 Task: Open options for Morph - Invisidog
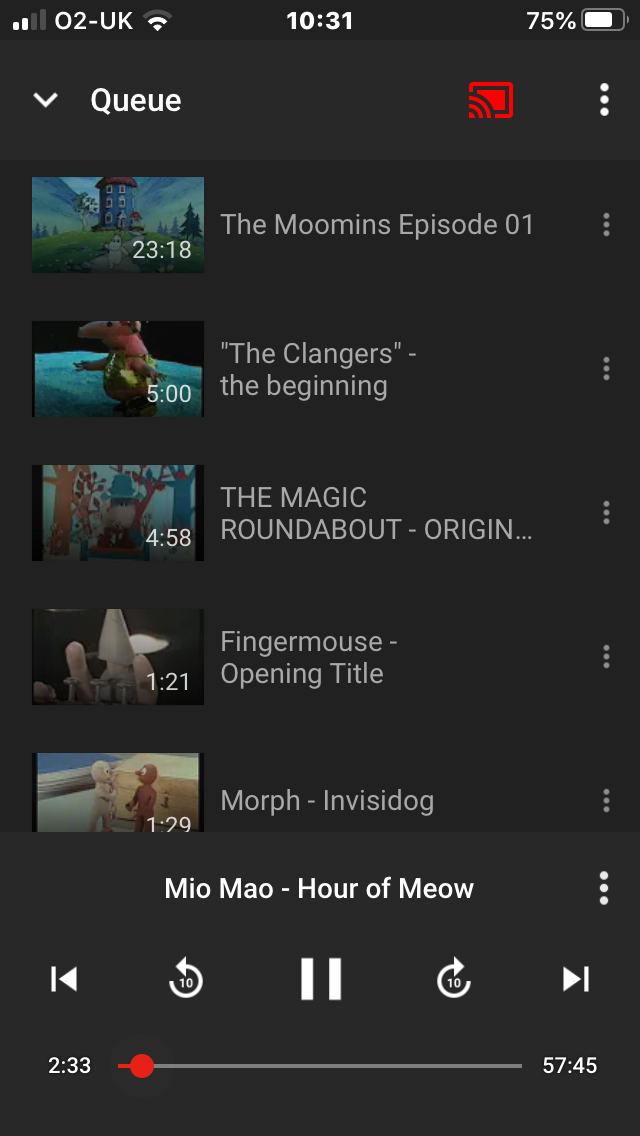click(606, 801)
